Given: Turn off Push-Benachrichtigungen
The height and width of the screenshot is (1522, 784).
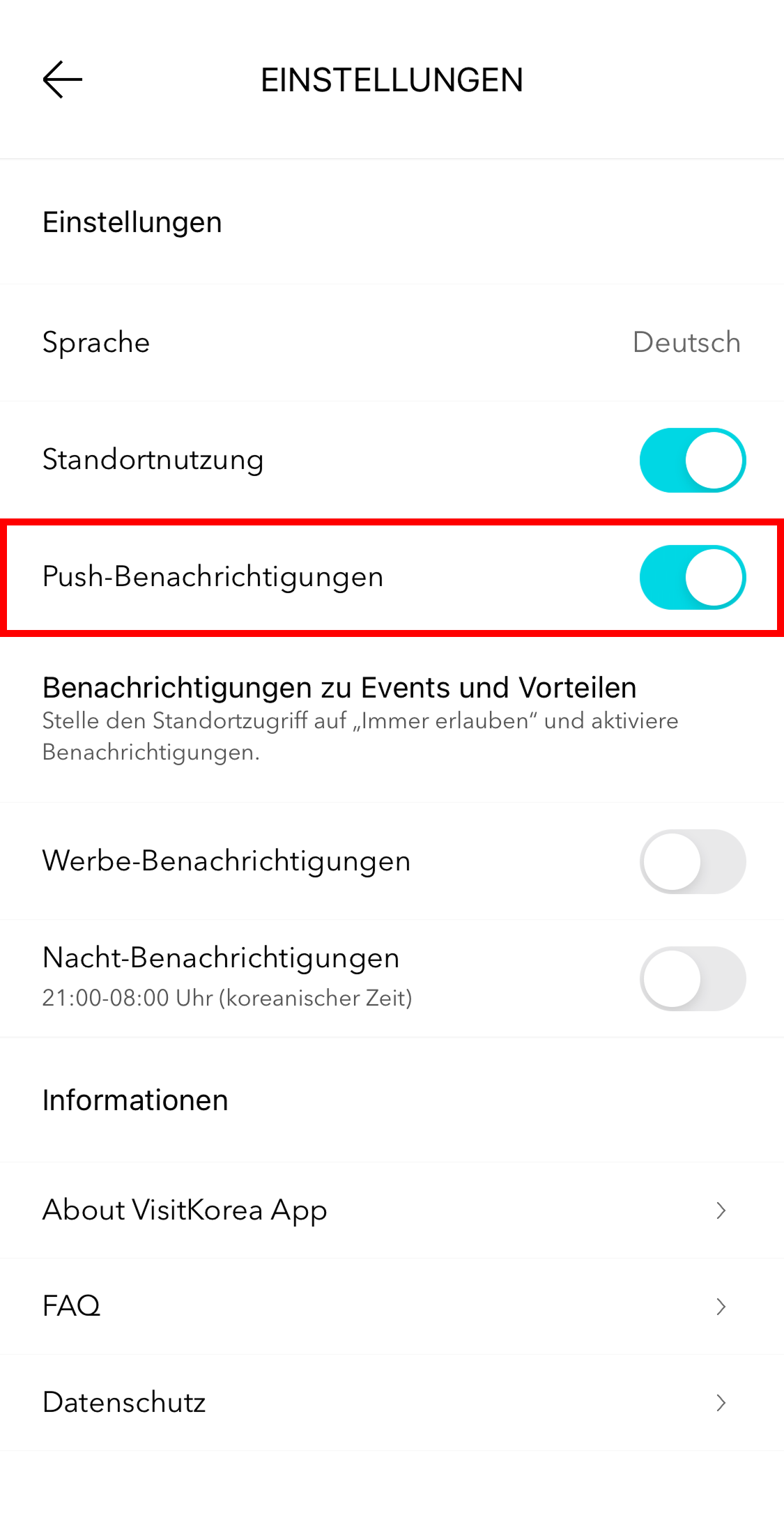Looking at the screenshot, I should (x=693, y=577).
